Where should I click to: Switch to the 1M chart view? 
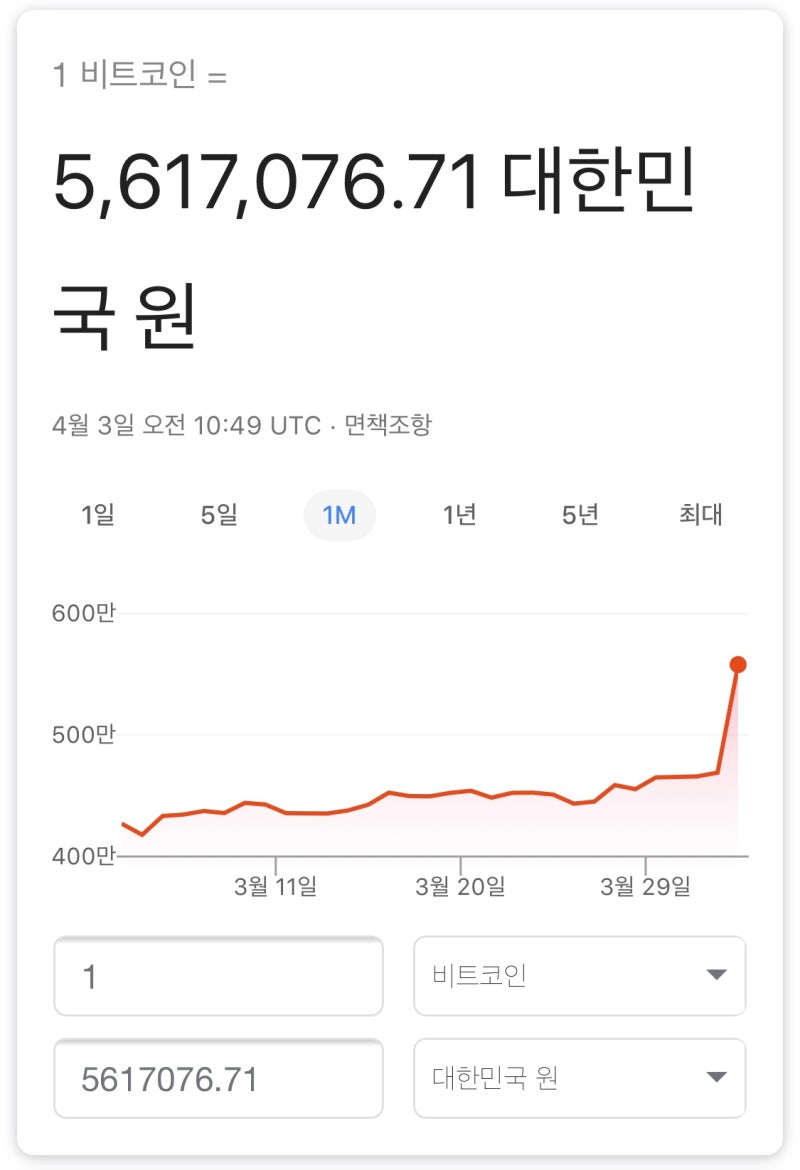(x=340, y=514)
